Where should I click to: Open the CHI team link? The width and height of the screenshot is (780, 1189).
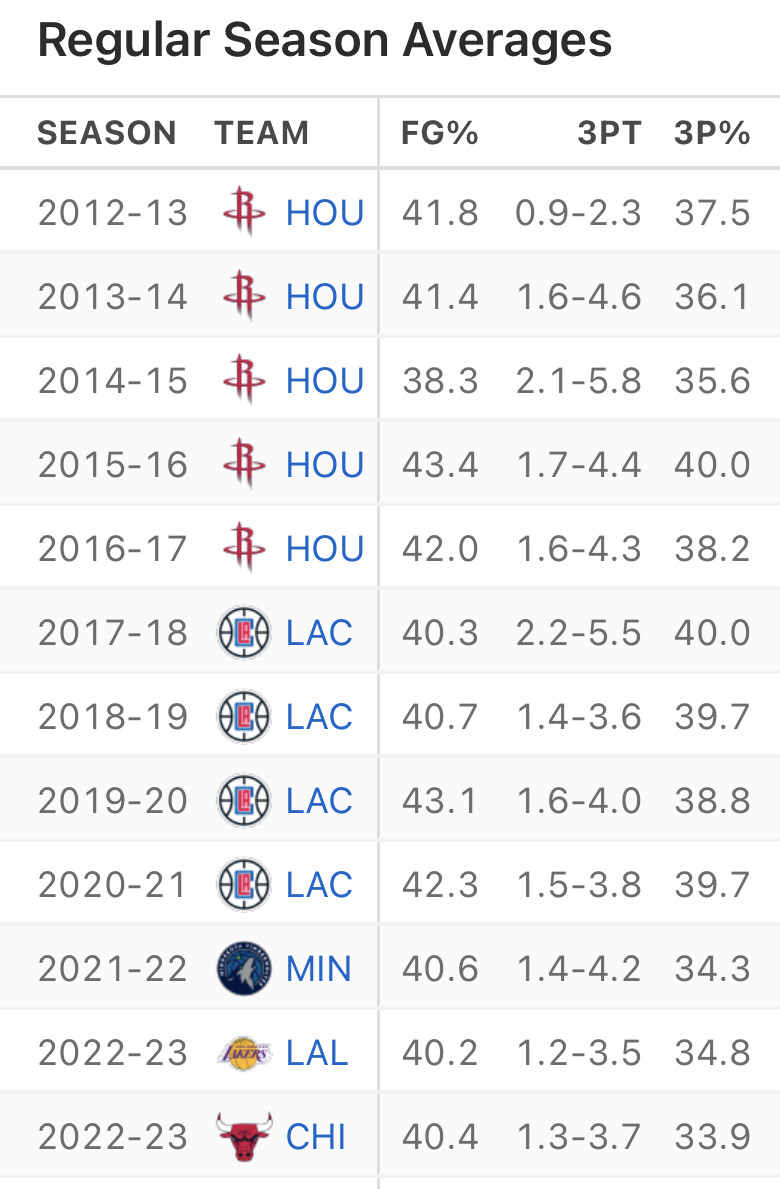[x=316, y=1137]
